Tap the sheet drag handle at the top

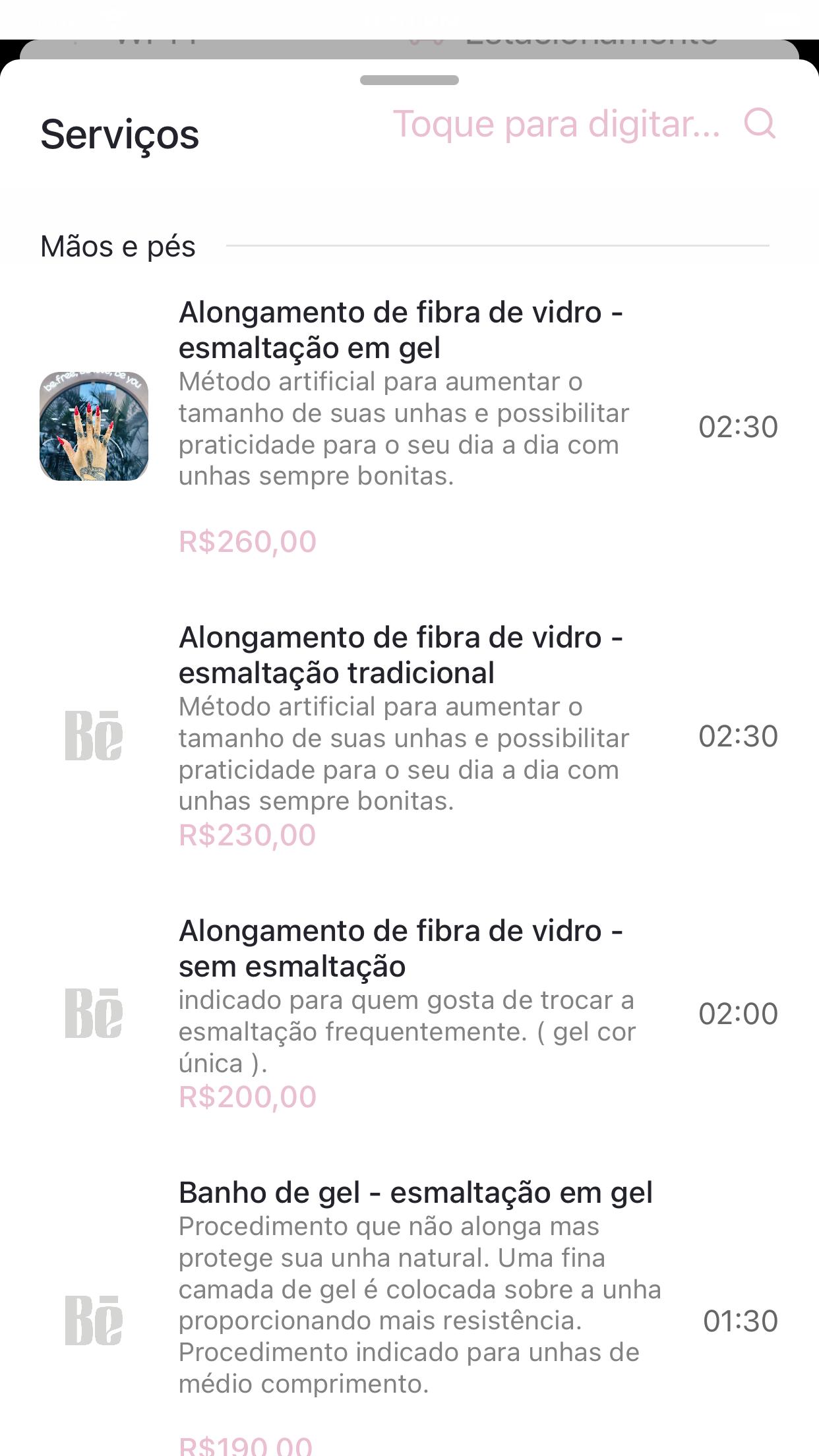pos(409,80)
